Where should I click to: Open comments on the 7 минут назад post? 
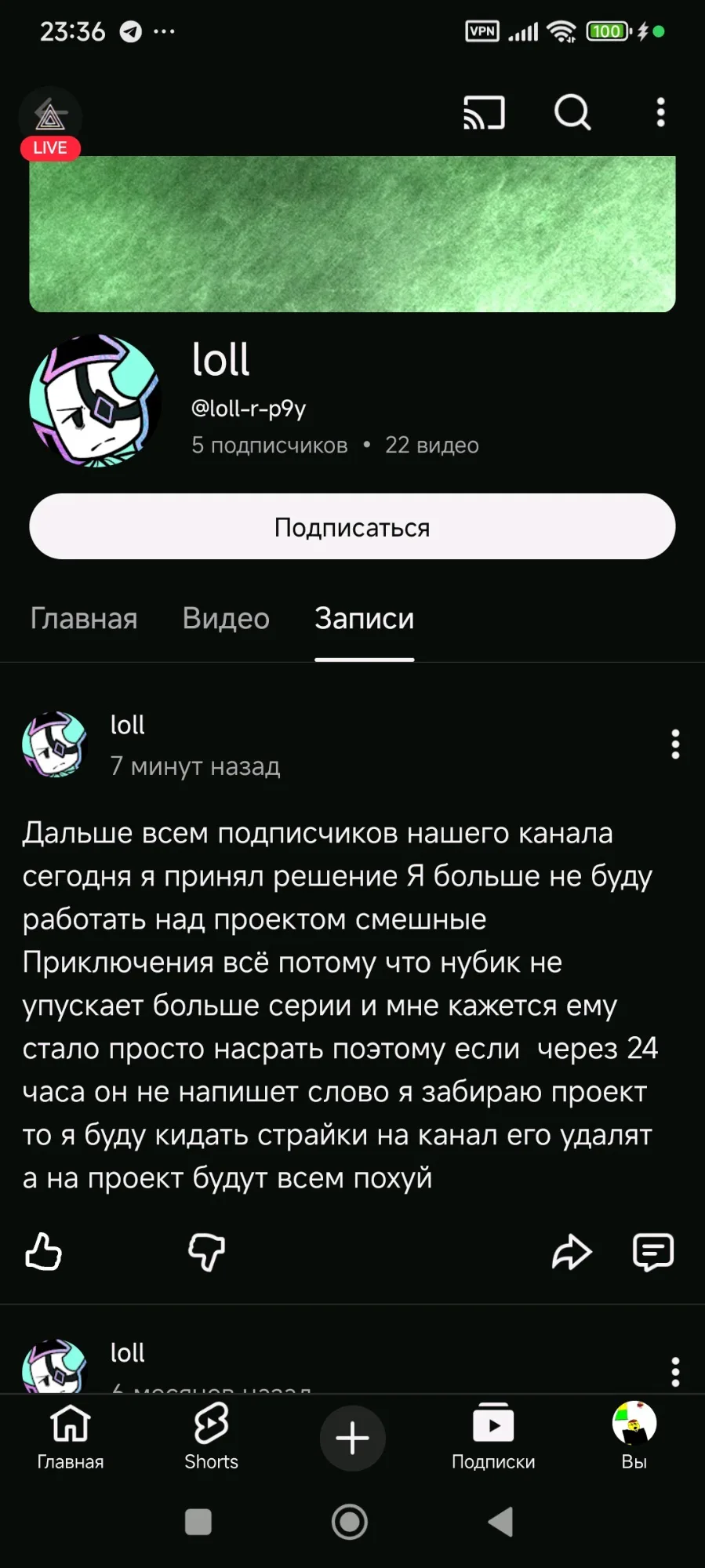coord(653,1251)
